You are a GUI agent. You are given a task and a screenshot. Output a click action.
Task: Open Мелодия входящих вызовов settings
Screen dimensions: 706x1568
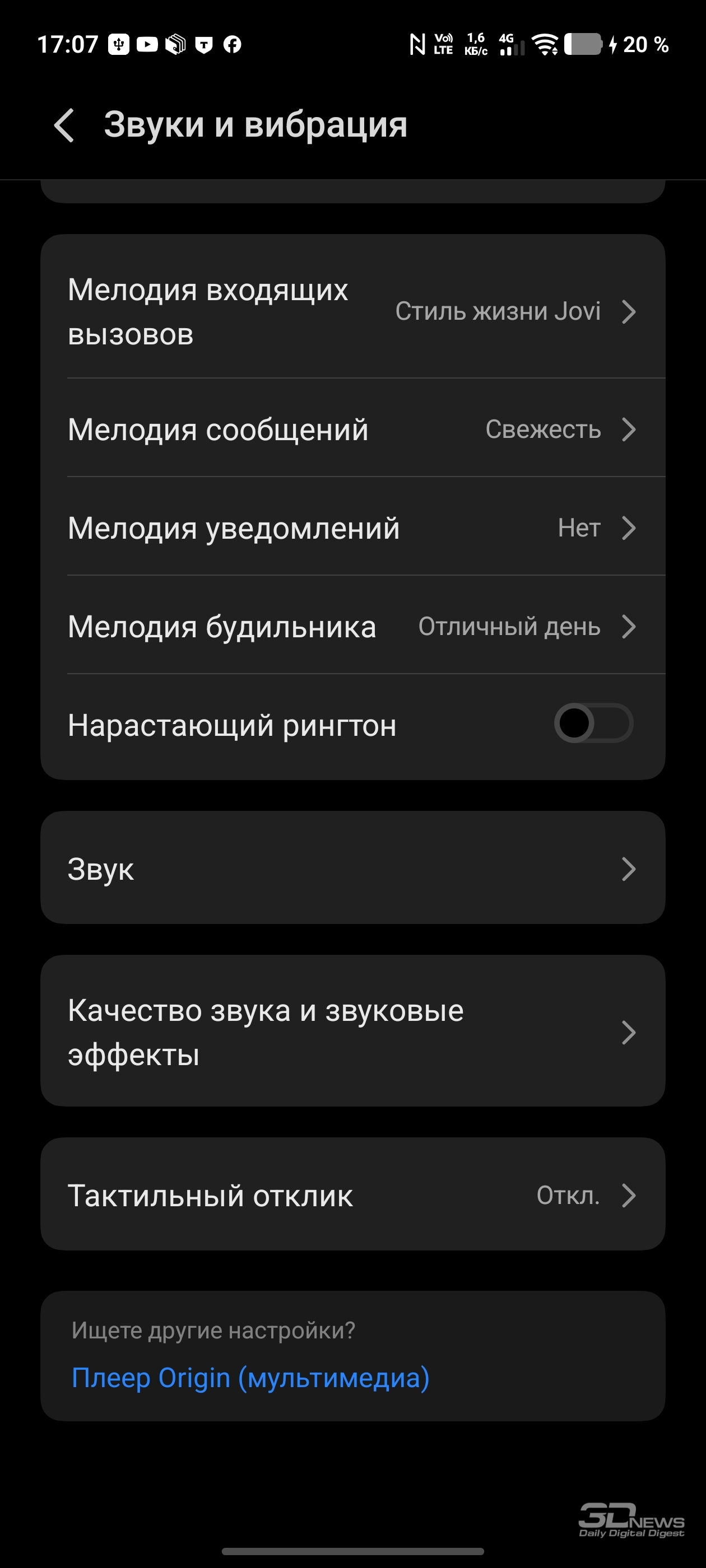352,312
